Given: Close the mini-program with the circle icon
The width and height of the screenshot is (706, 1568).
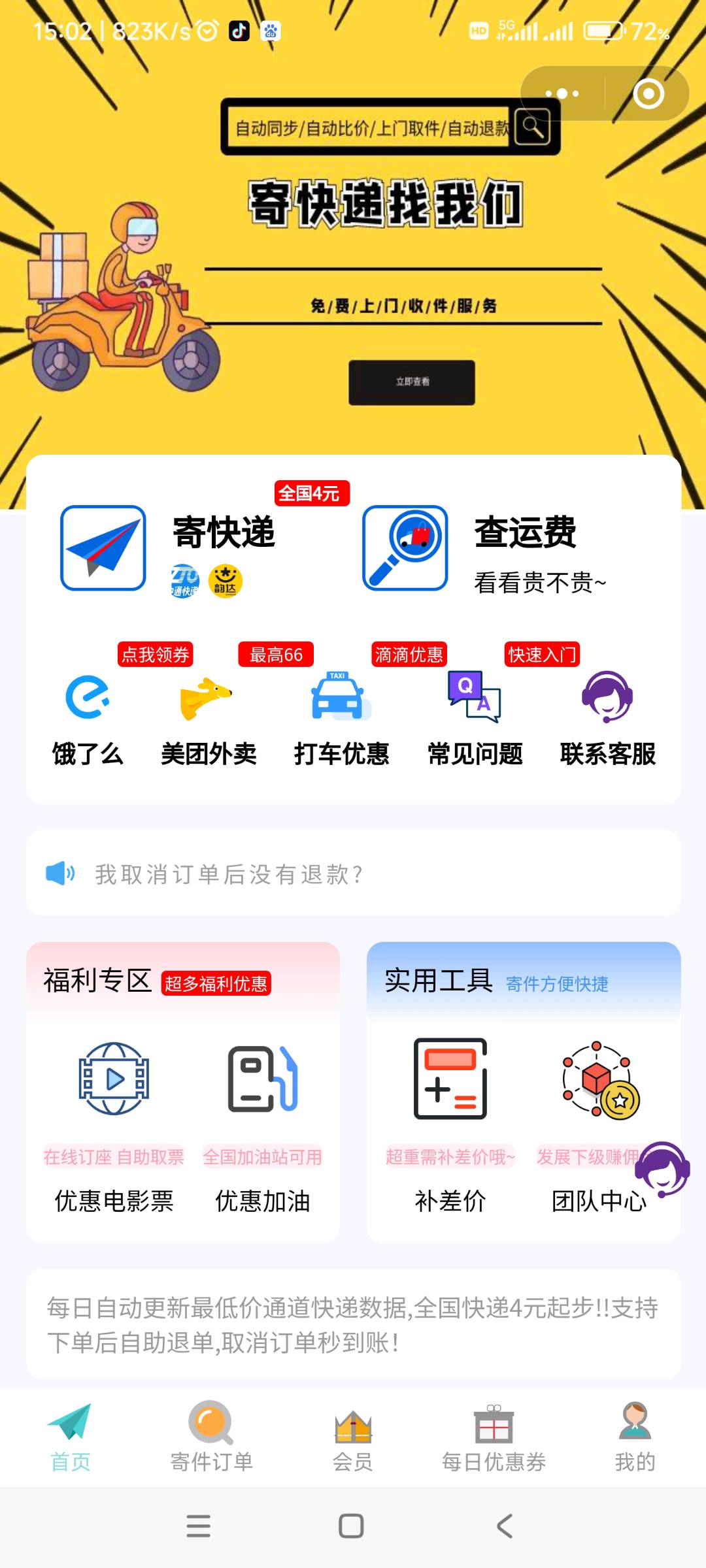Looking at the screenshot, I should pos(648,94).
